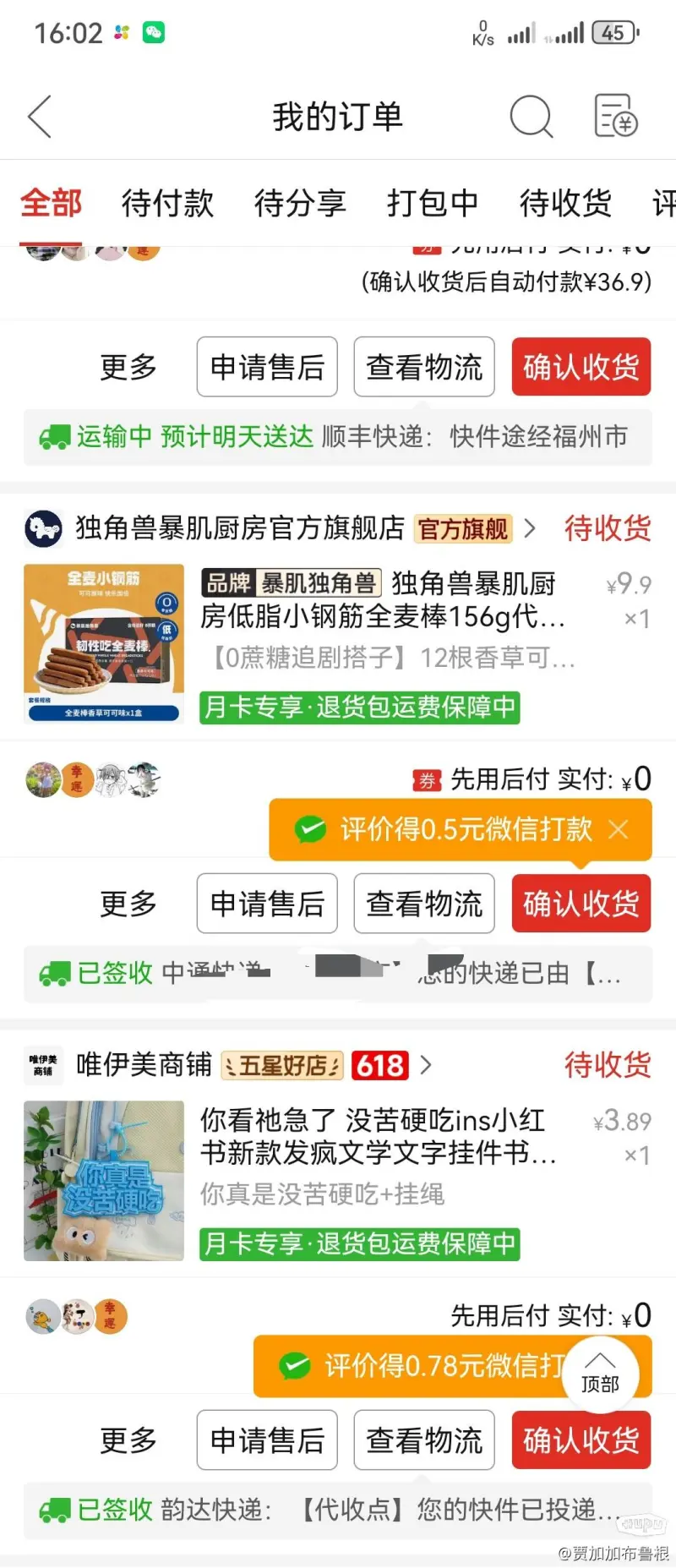Switch to 待付款 tab
The width and height of the screenshot is (676, 1568).
(167, 204)
